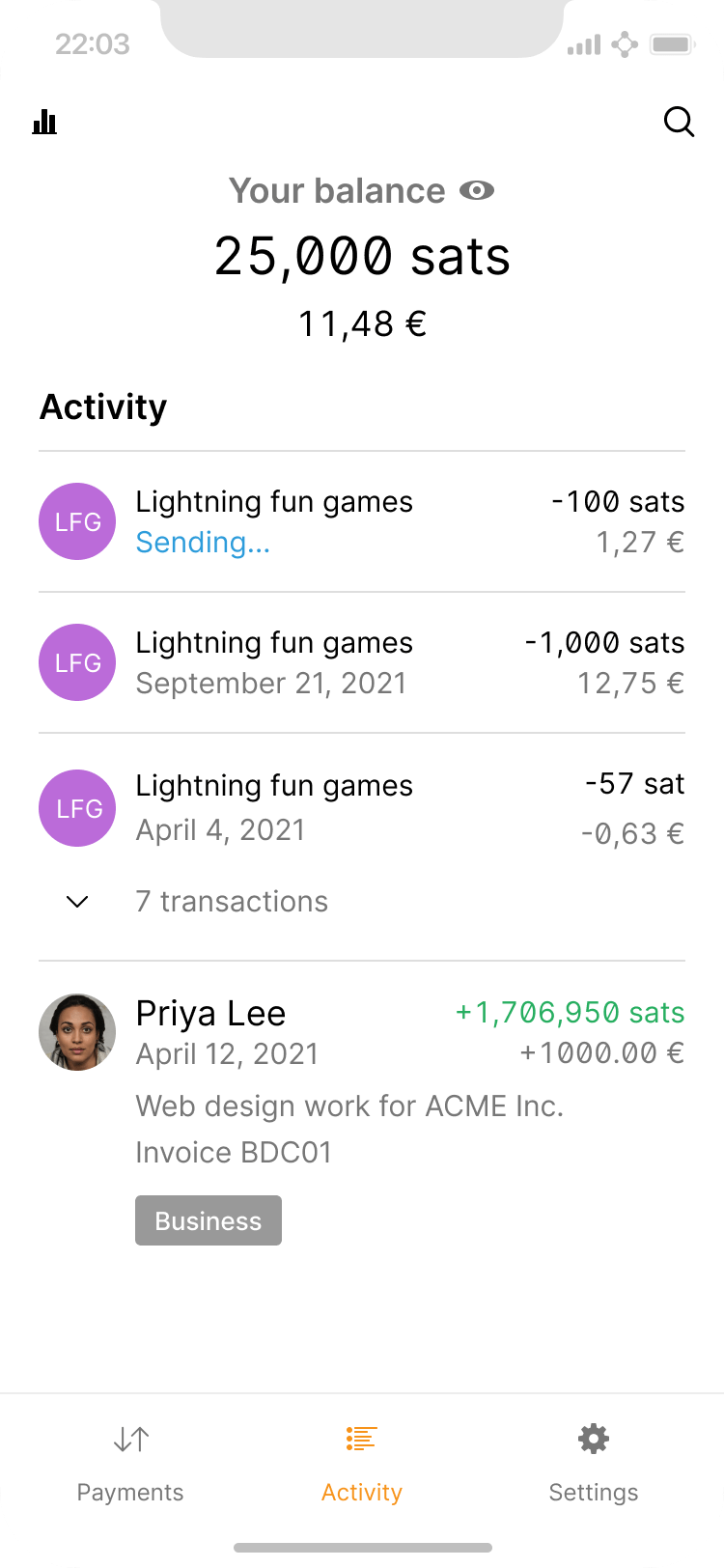Select the Business tag chip

click(209, 1221)
